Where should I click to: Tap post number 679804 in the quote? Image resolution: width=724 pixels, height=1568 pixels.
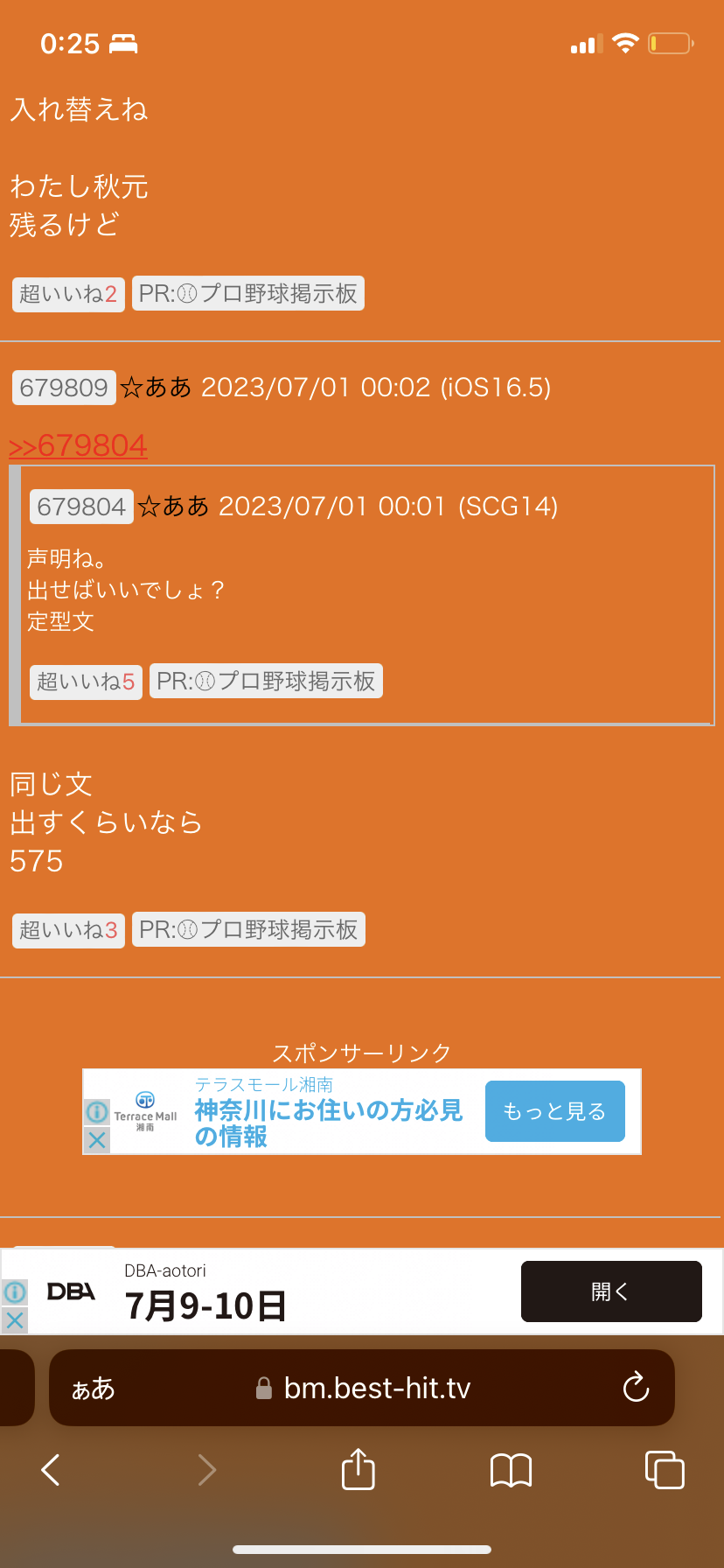(81, 507)
